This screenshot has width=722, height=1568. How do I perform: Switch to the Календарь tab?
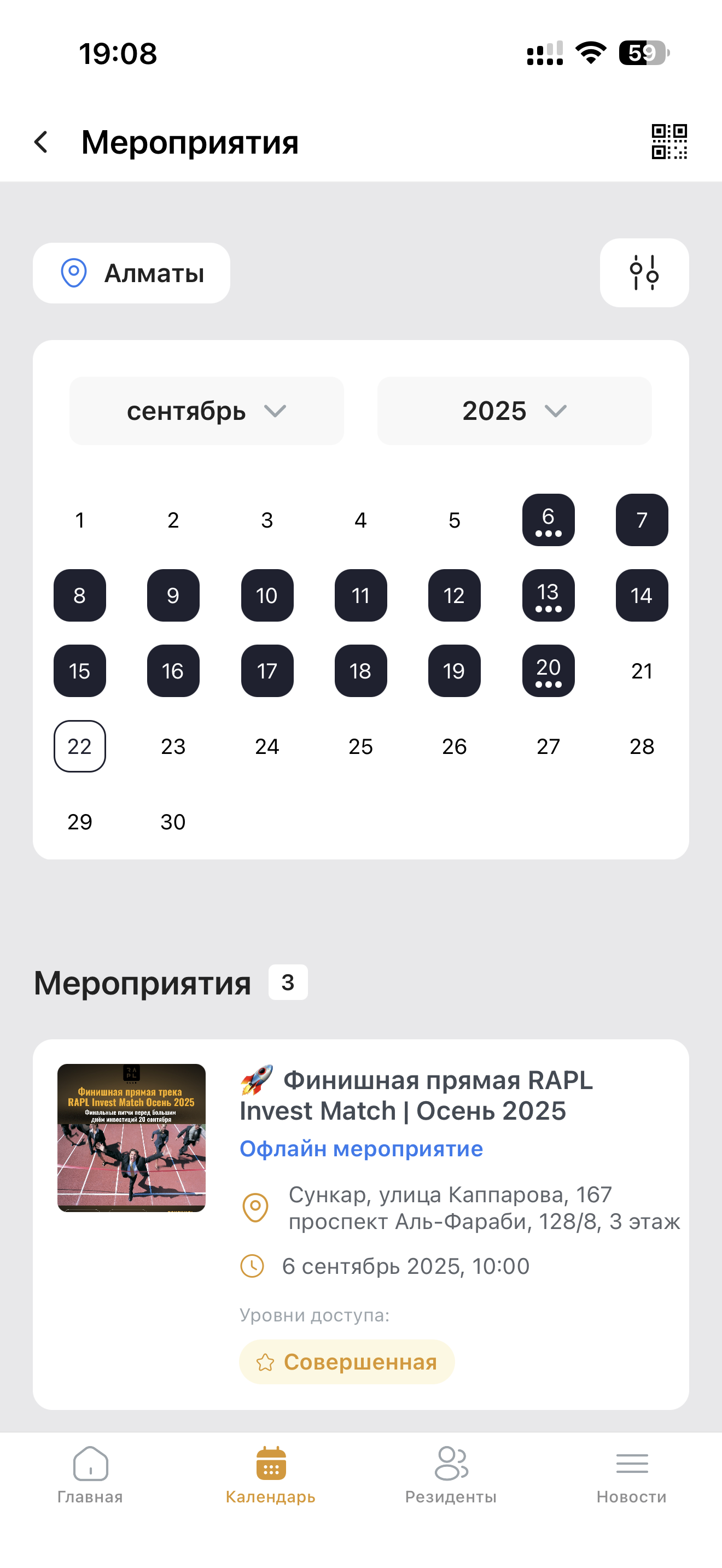(270, 1479)
